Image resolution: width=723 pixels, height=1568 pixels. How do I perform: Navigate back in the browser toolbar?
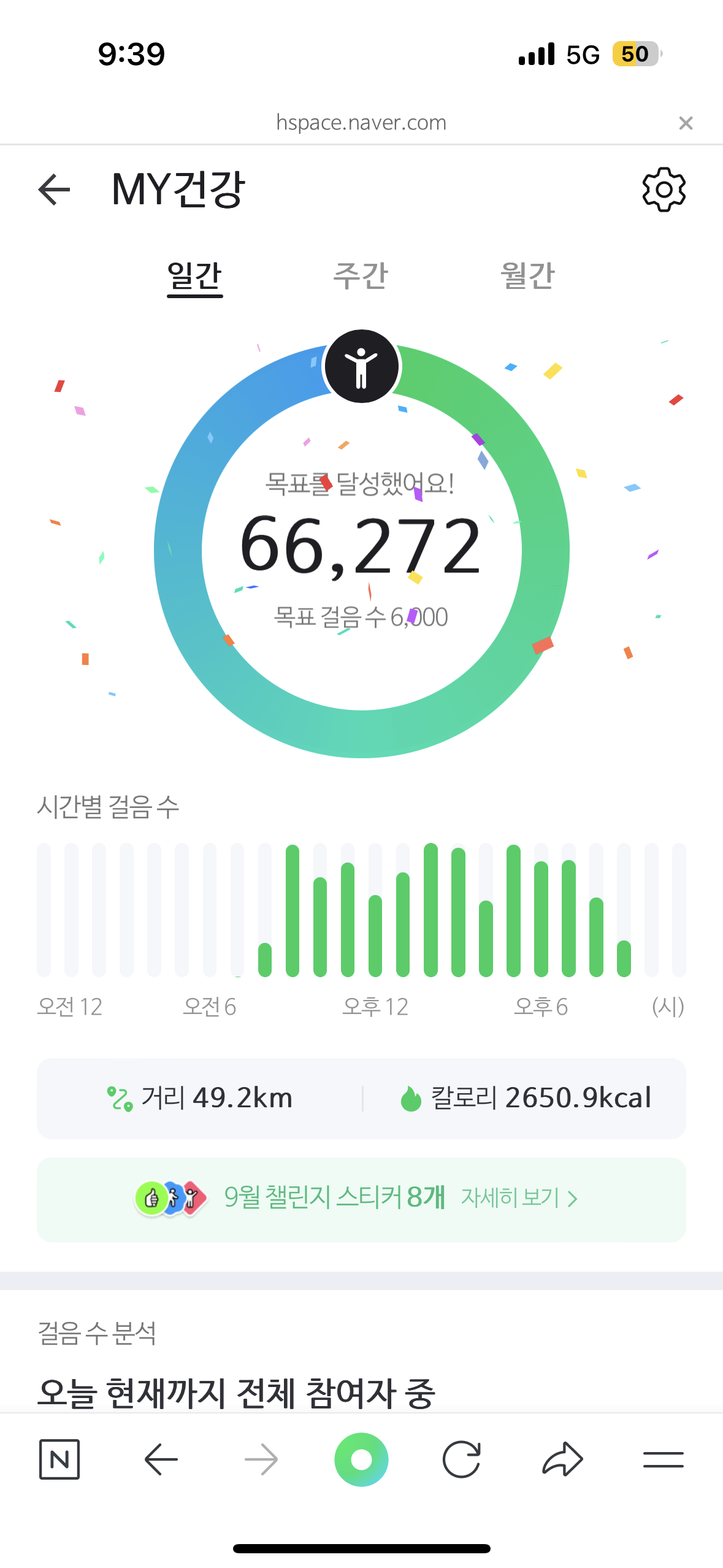(161, 1459)
